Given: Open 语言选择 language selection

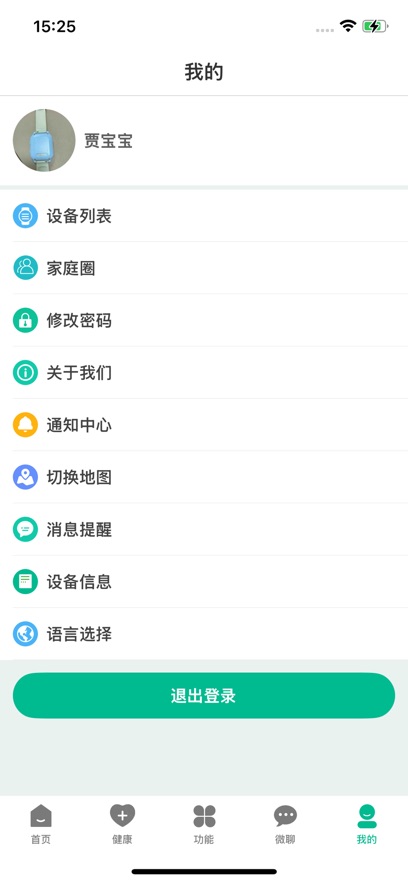Looking at the screenshot, I should click(x=204, y=634).
